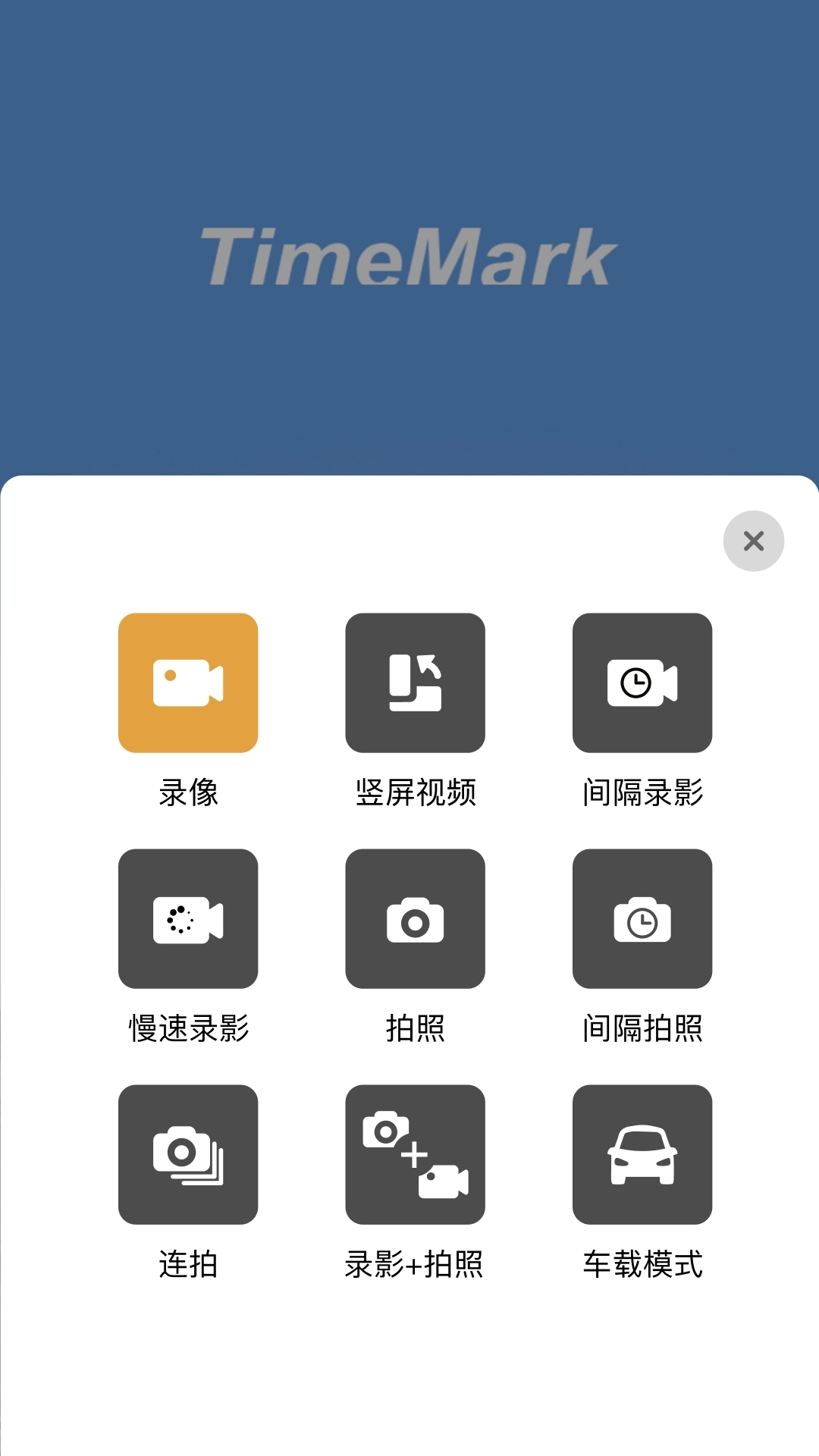This screenshot has height=1456, width=819.
Task: Choose 间隔拍照 interval photo mode
Action: click(x=642, y=918)
